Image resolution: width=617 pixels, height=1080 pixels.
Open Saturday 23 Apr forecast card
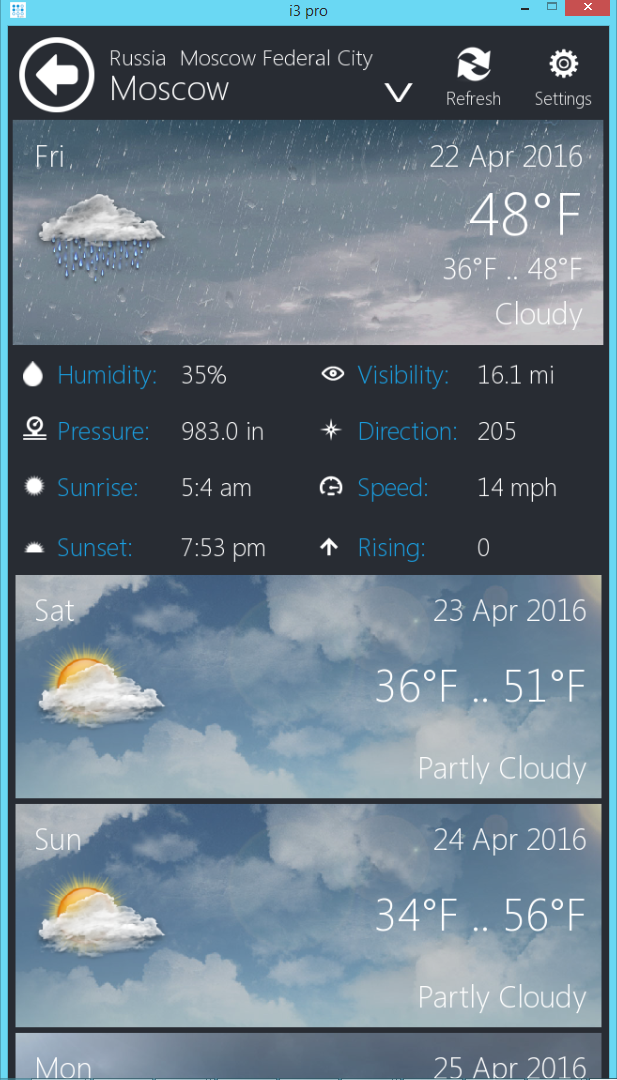tap(308, 686)
